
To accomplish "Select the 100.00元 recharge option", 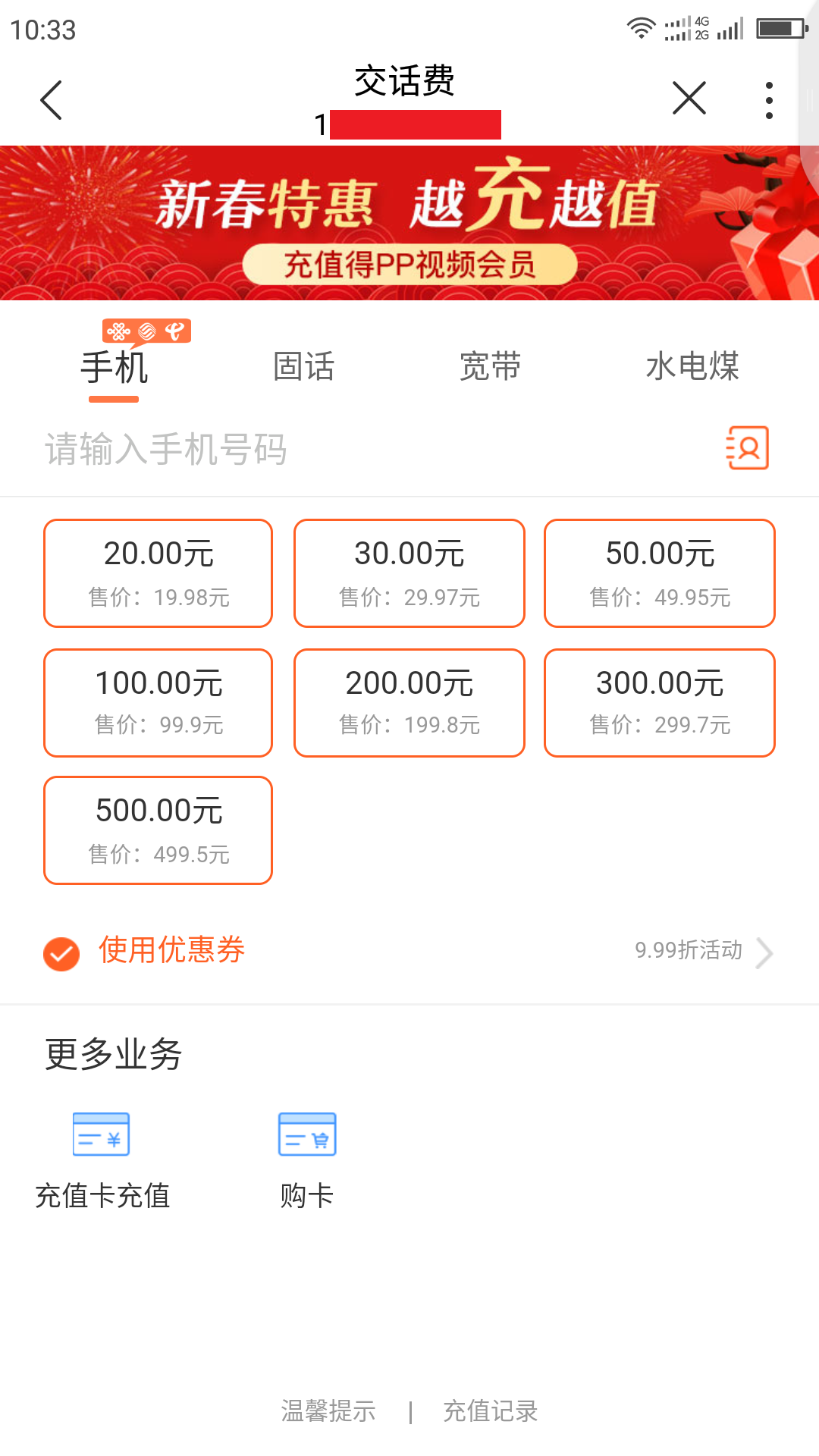I will pyautogui.click(x=158, y=701).
